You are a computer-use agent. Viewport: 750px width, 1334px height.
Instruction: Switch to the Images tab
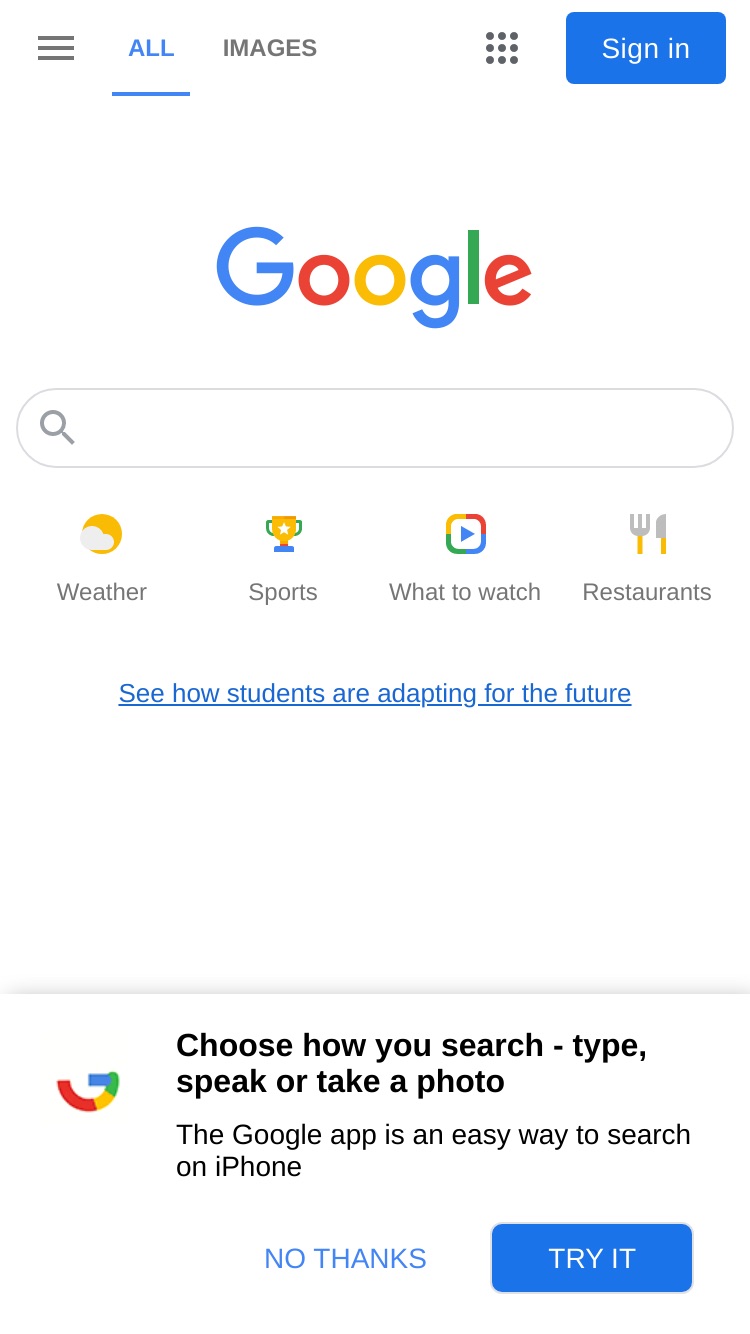point(270,48)
